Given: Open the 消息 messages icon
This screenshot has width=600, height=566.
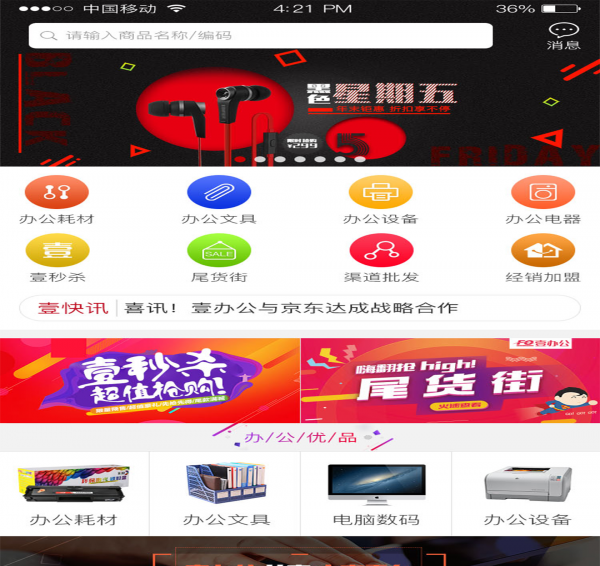Looking at the screenshot, I should [563, 37].
